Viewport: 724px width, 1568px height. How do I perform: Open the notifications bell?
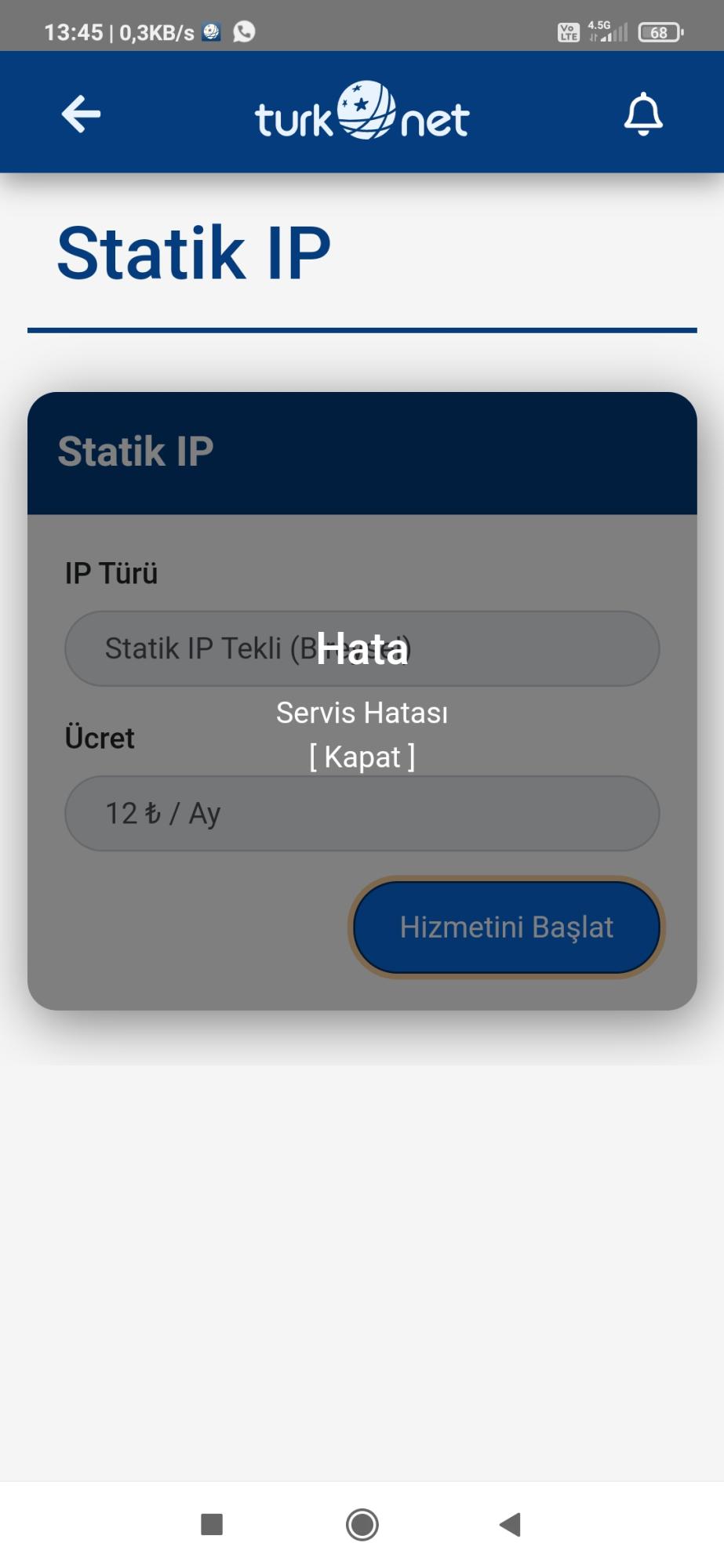click(x=643, y=114)
